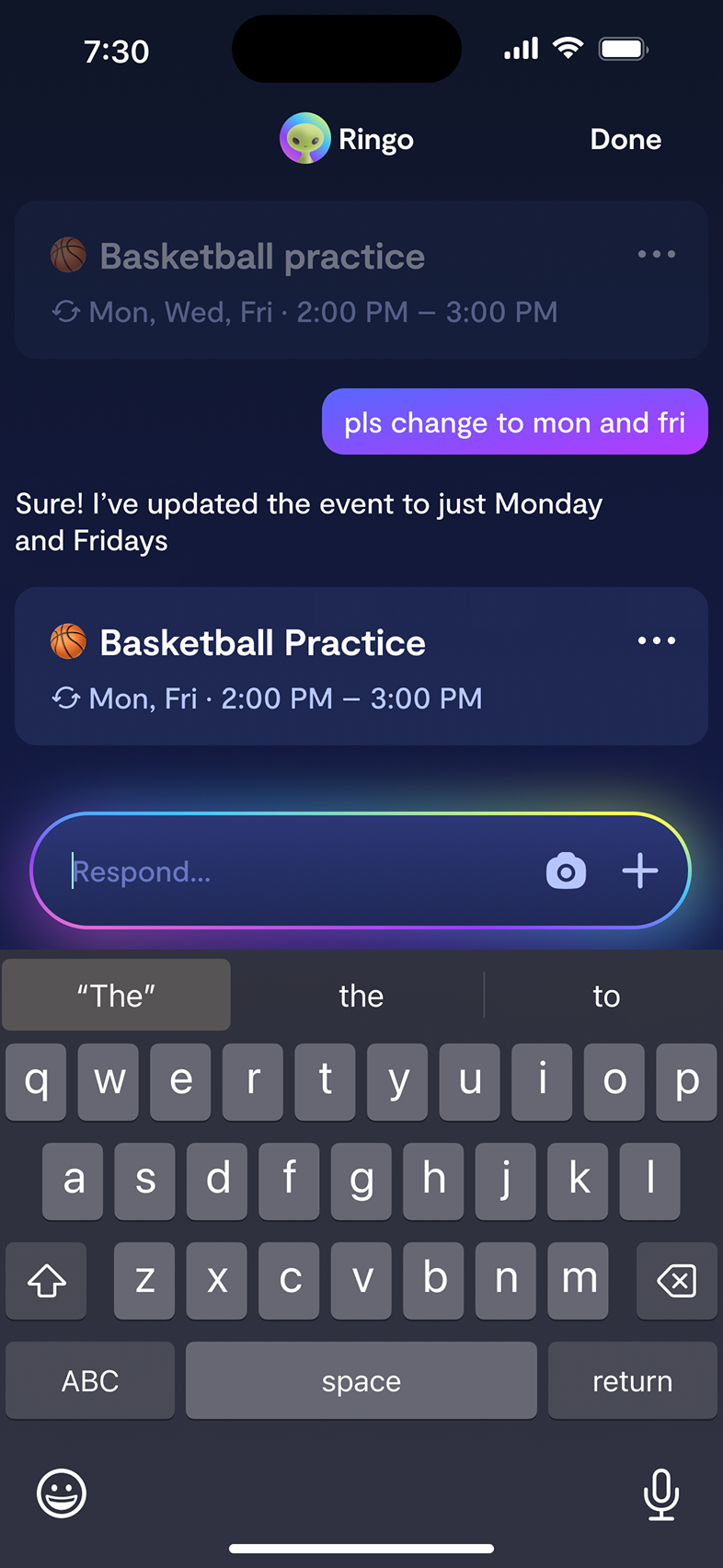Image resolution: width=723 pixels, height=1568 pixels.
Task: Start voice dictation with the microphone
Action: click(x=660, y=1493)
